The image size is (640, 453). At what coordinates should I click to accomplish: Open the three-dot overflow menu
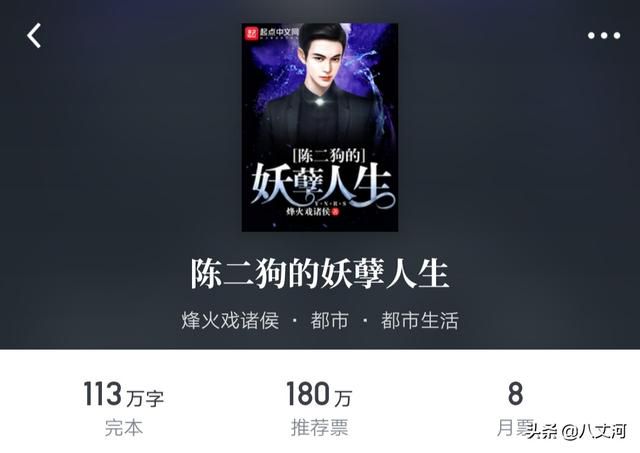coord(603,36)
